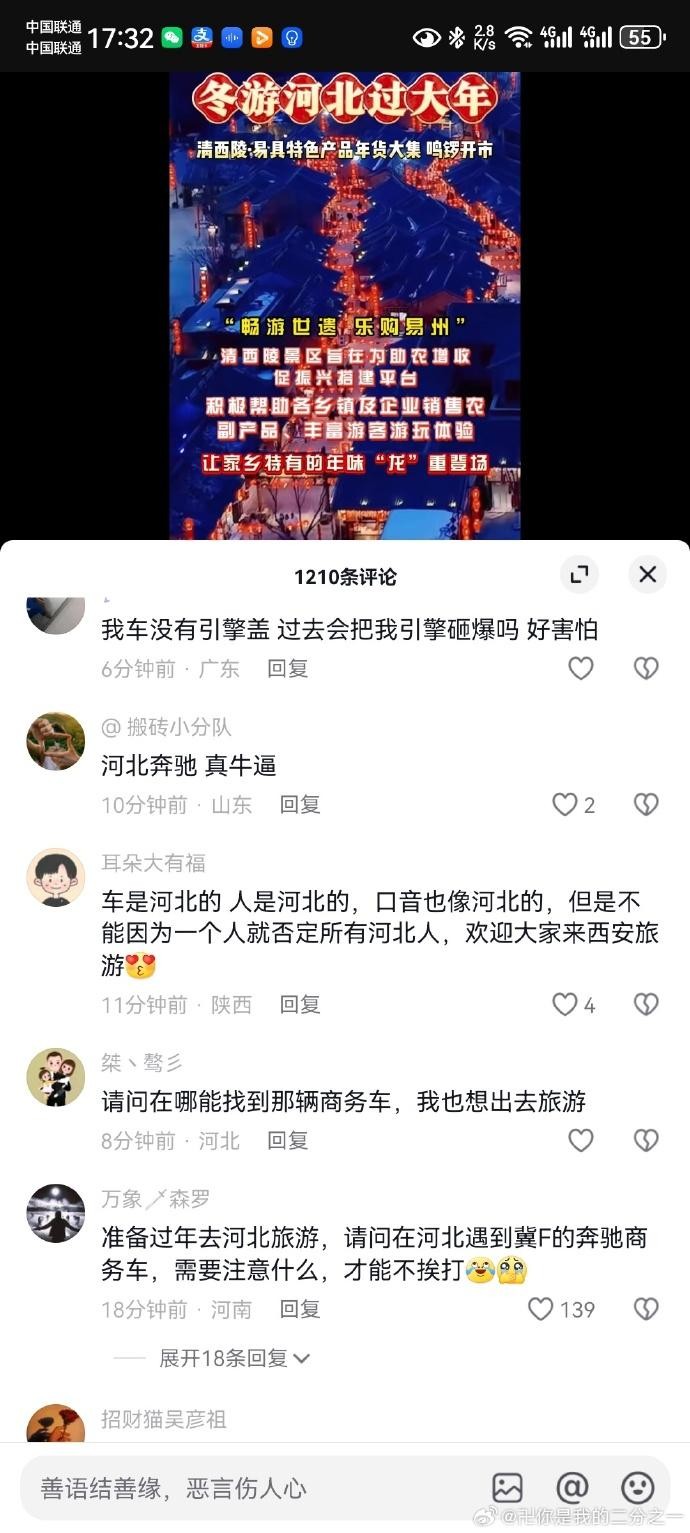Open the comment input field

250,1488
